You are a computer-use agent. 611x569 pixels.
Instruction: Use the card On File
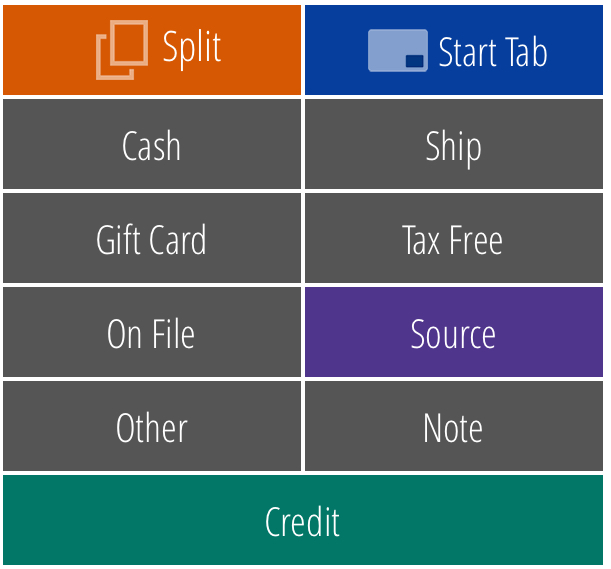point(152,333)
